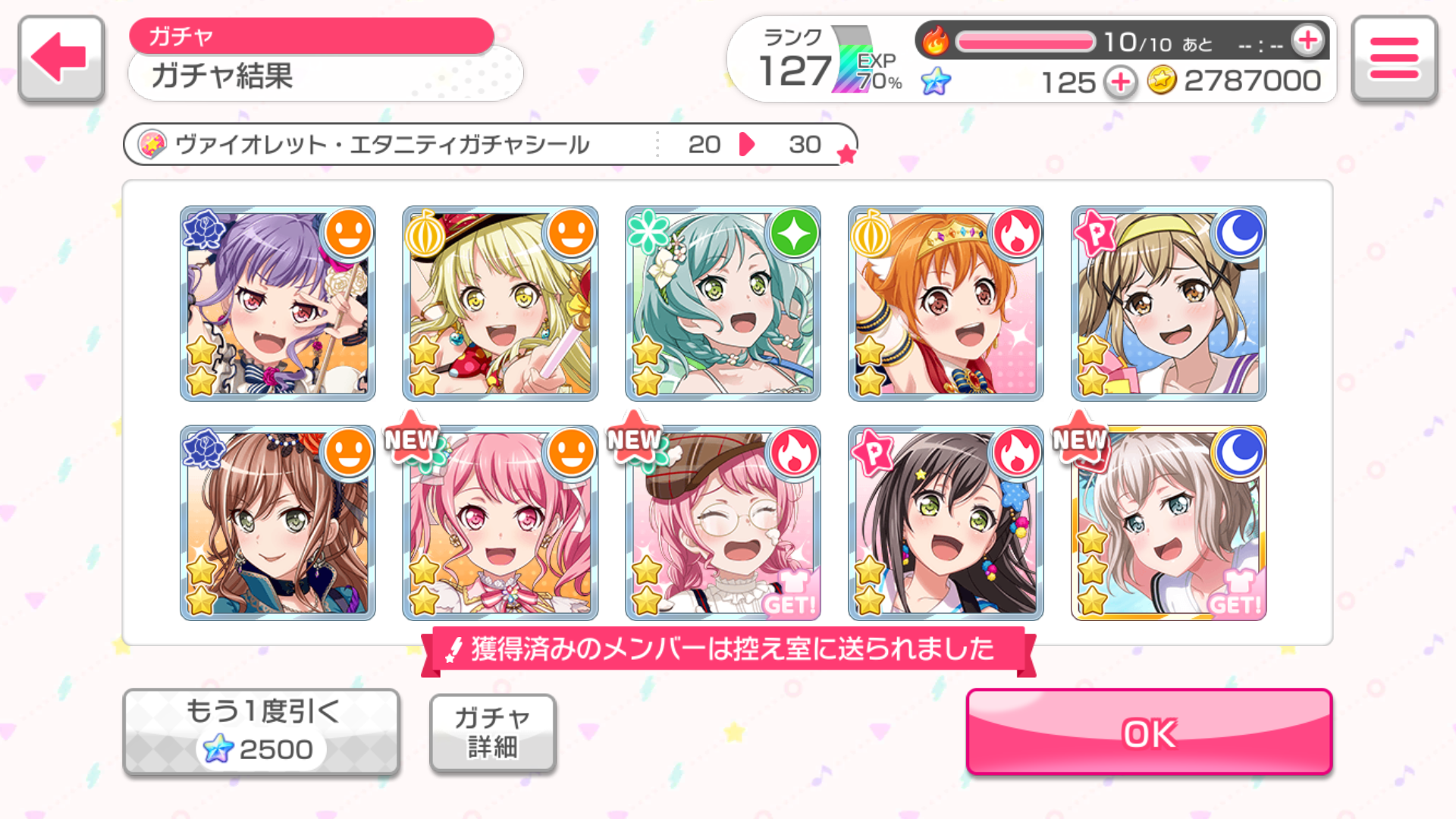
Task: Open ガチャ詳細 gacha details
Action: point(492,733)
